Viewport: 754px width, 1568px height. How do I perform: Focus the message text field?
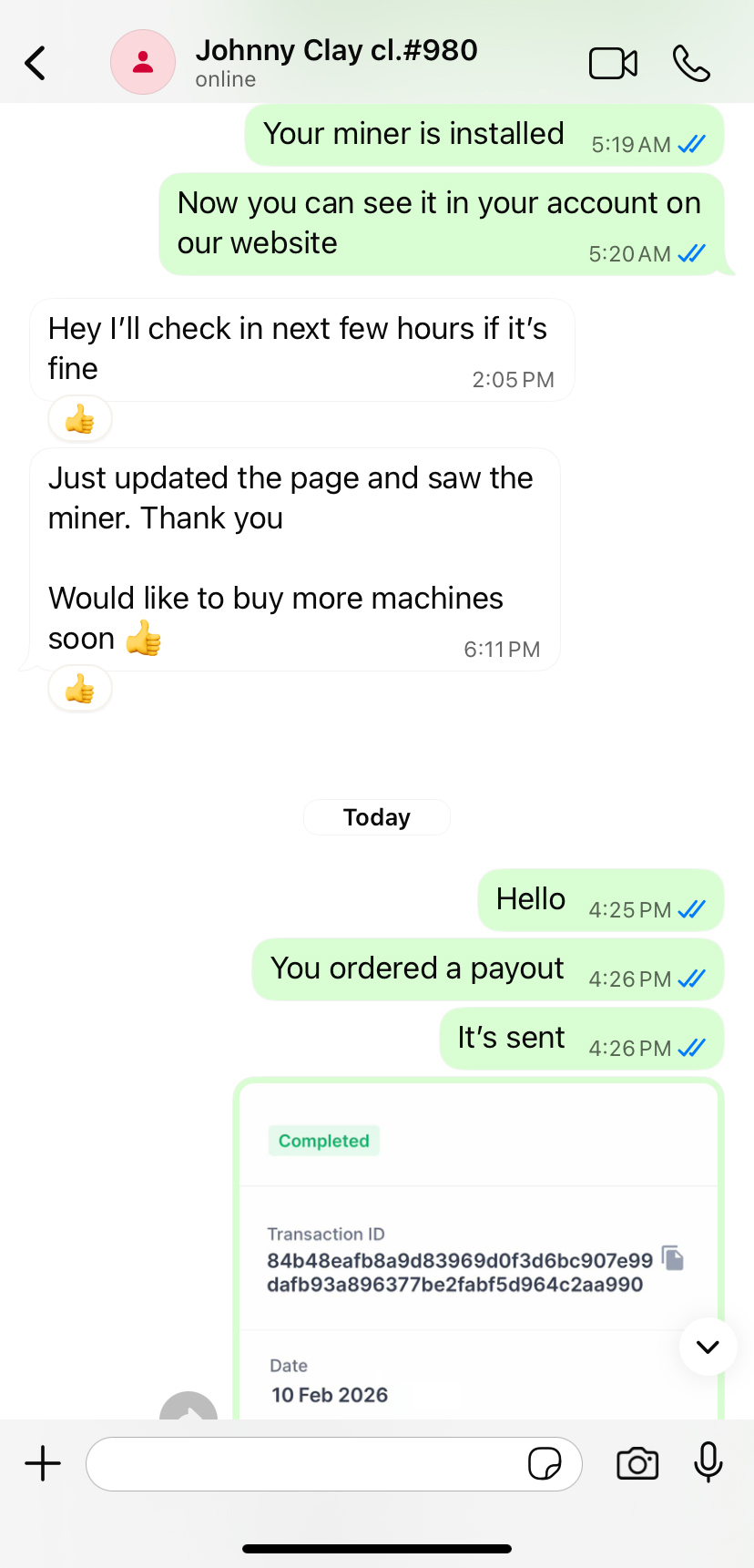pos(305,1464)
